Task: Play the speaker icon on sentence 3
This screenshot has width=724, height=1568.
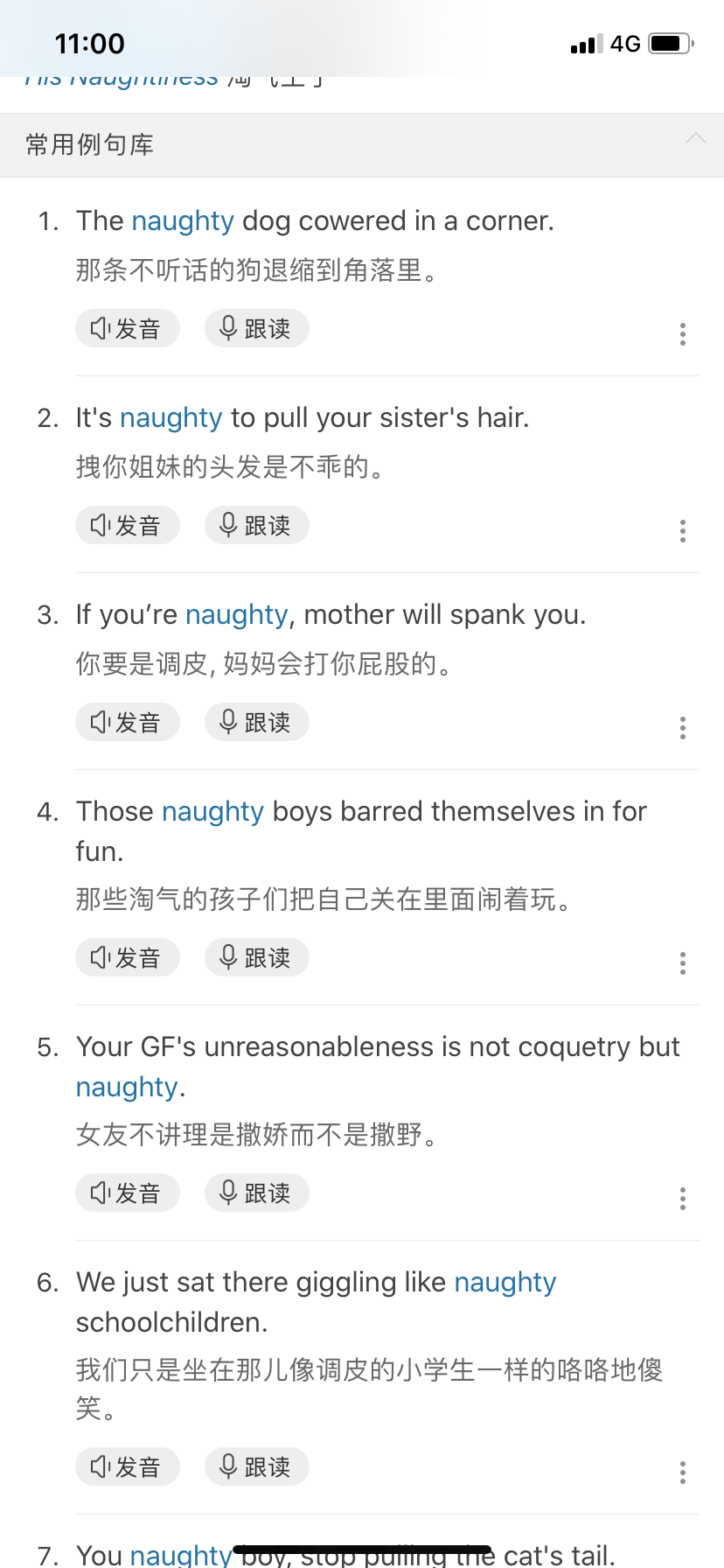Action: pyautogui.click(x=128, y=722)
